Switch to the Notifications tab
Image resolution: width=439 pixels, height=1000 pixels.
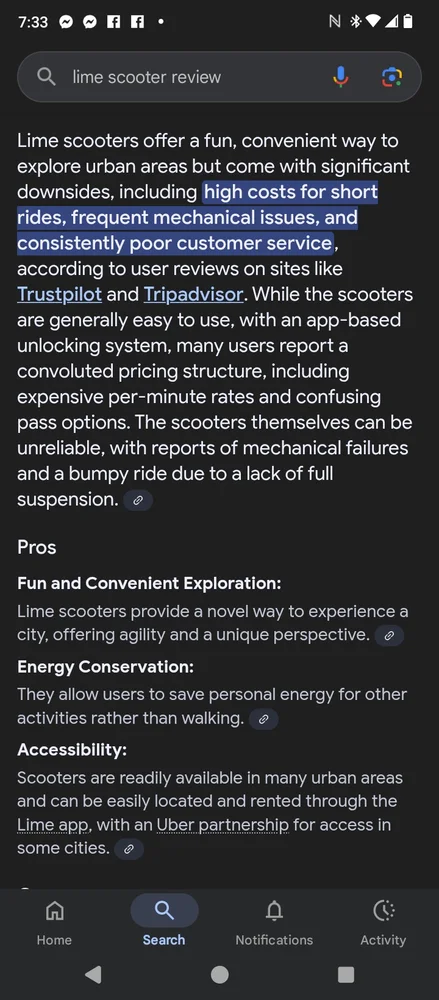[274, 922]
